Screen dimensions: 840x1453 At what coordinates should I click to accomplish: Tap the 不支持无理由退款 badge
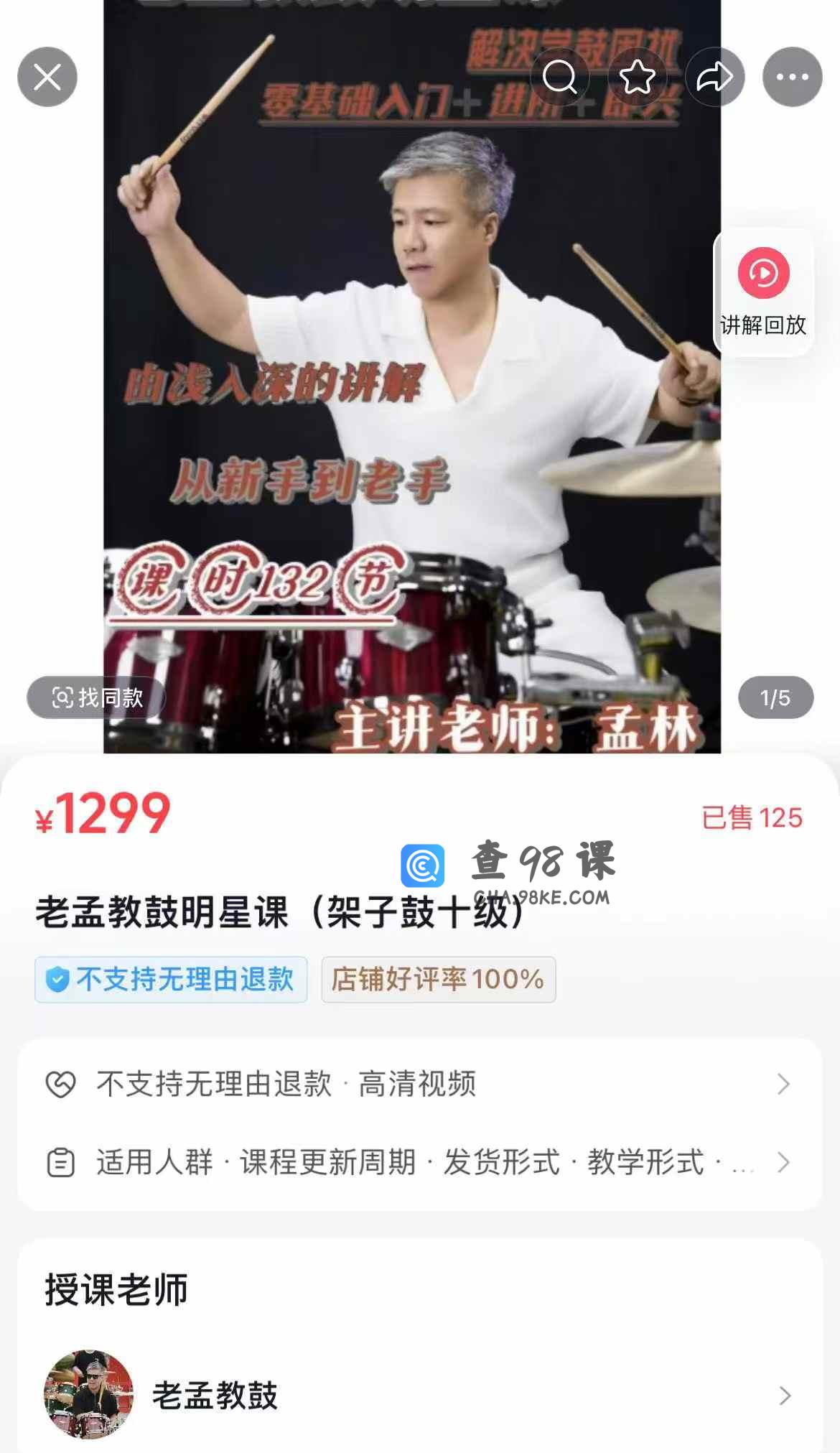point(171,979)
